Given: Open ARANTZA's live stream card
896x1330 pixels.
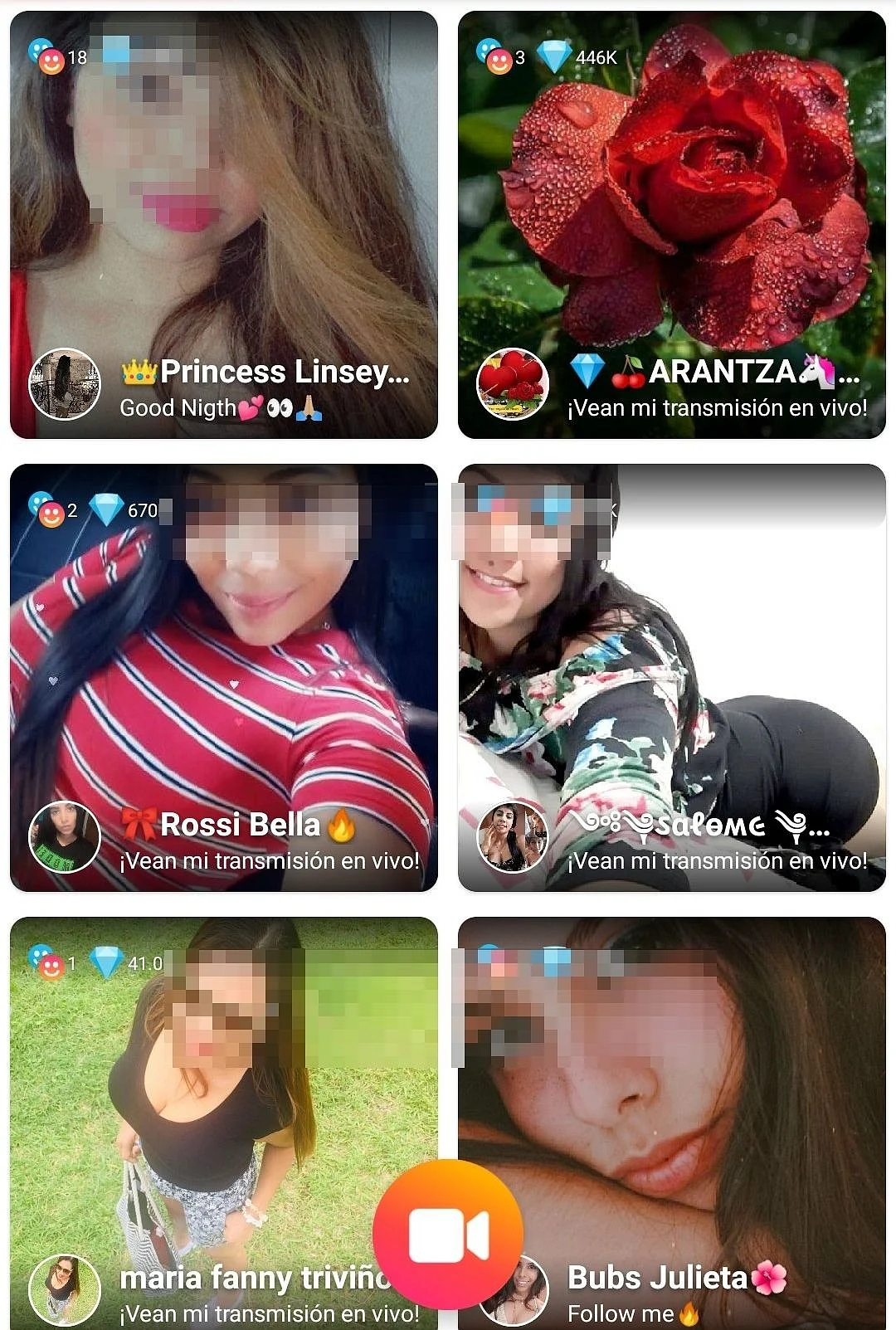Looking at the screenshot, I should 671,224.
